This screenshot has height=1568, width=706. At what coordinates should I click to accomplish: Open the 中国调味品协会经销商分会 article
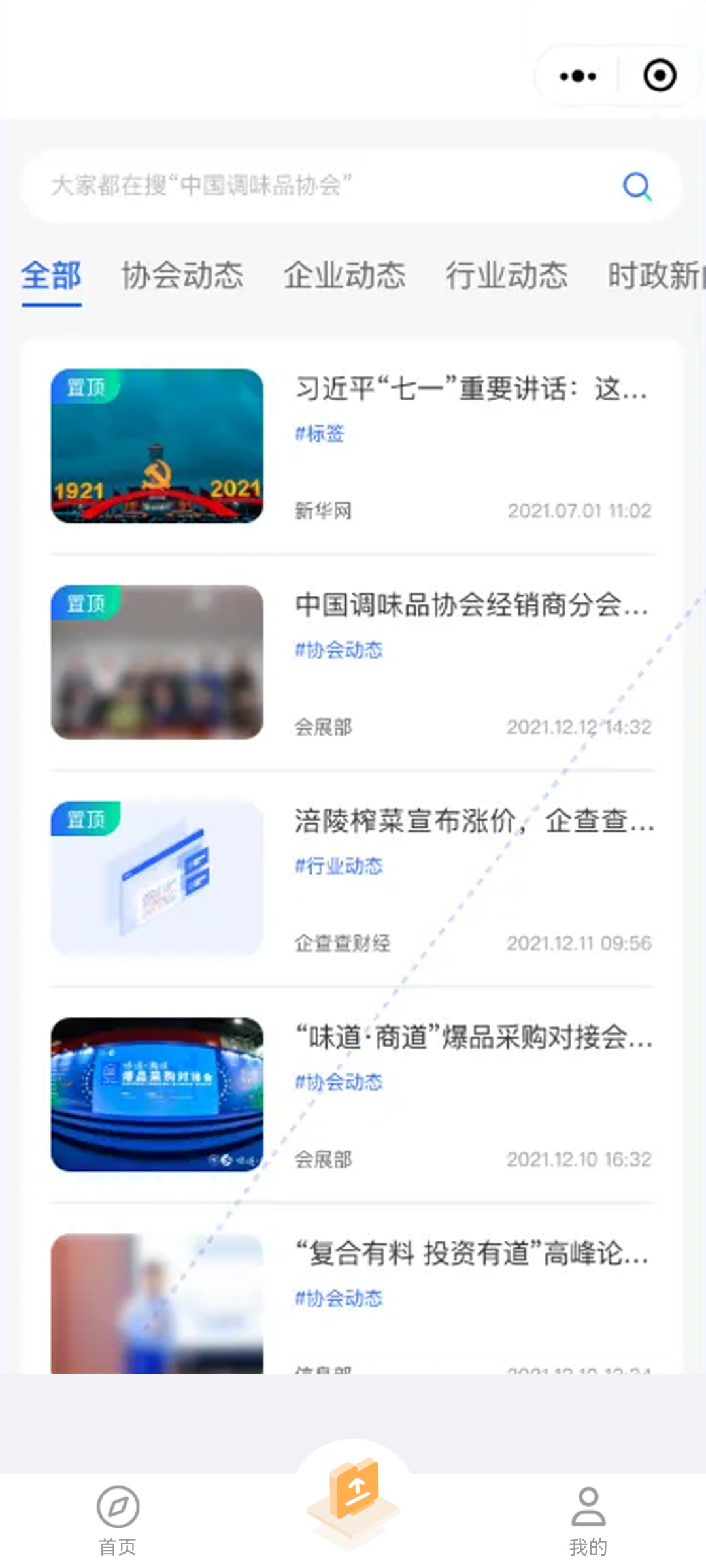click(471, 606)
